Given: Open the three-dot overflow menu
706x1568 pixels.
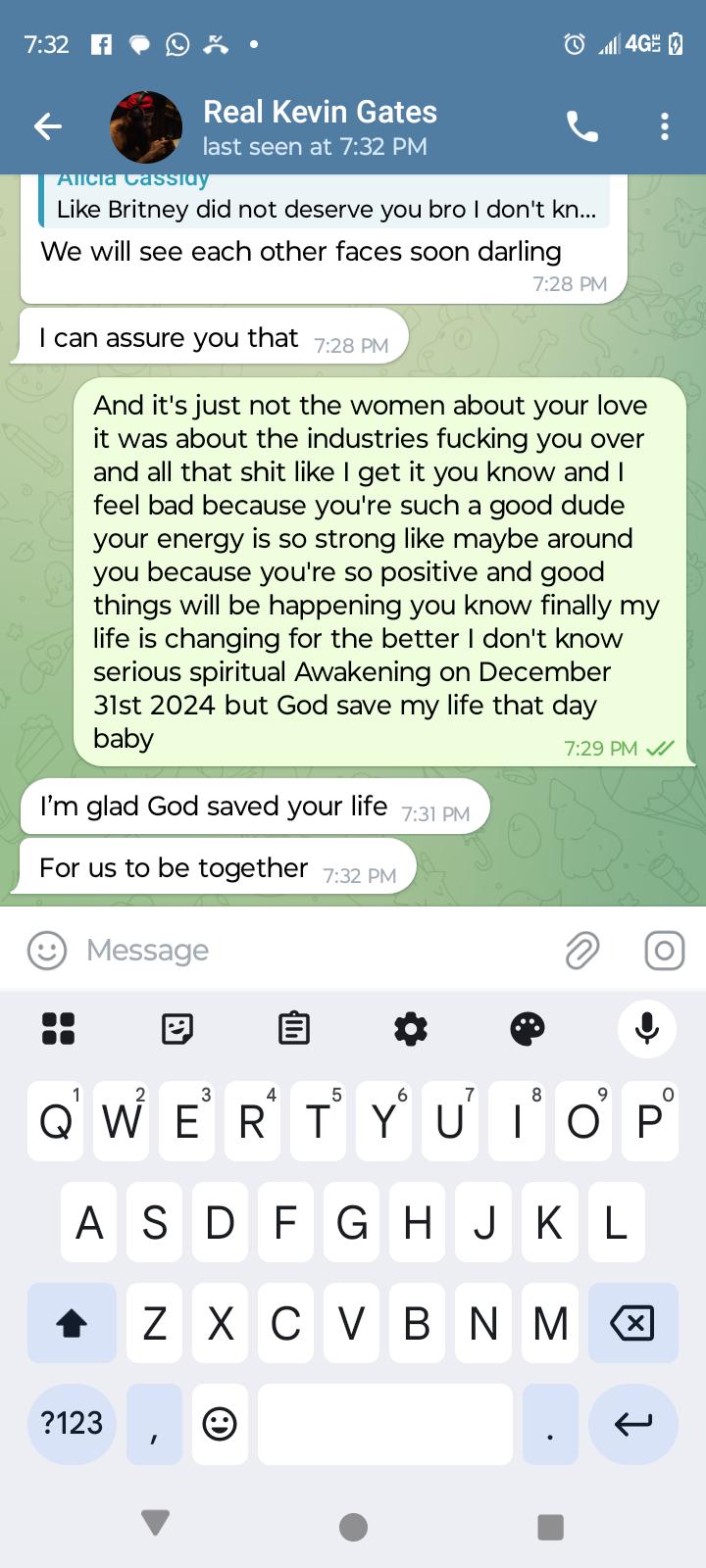Looking at the screenshot, I should coord(665,126).
